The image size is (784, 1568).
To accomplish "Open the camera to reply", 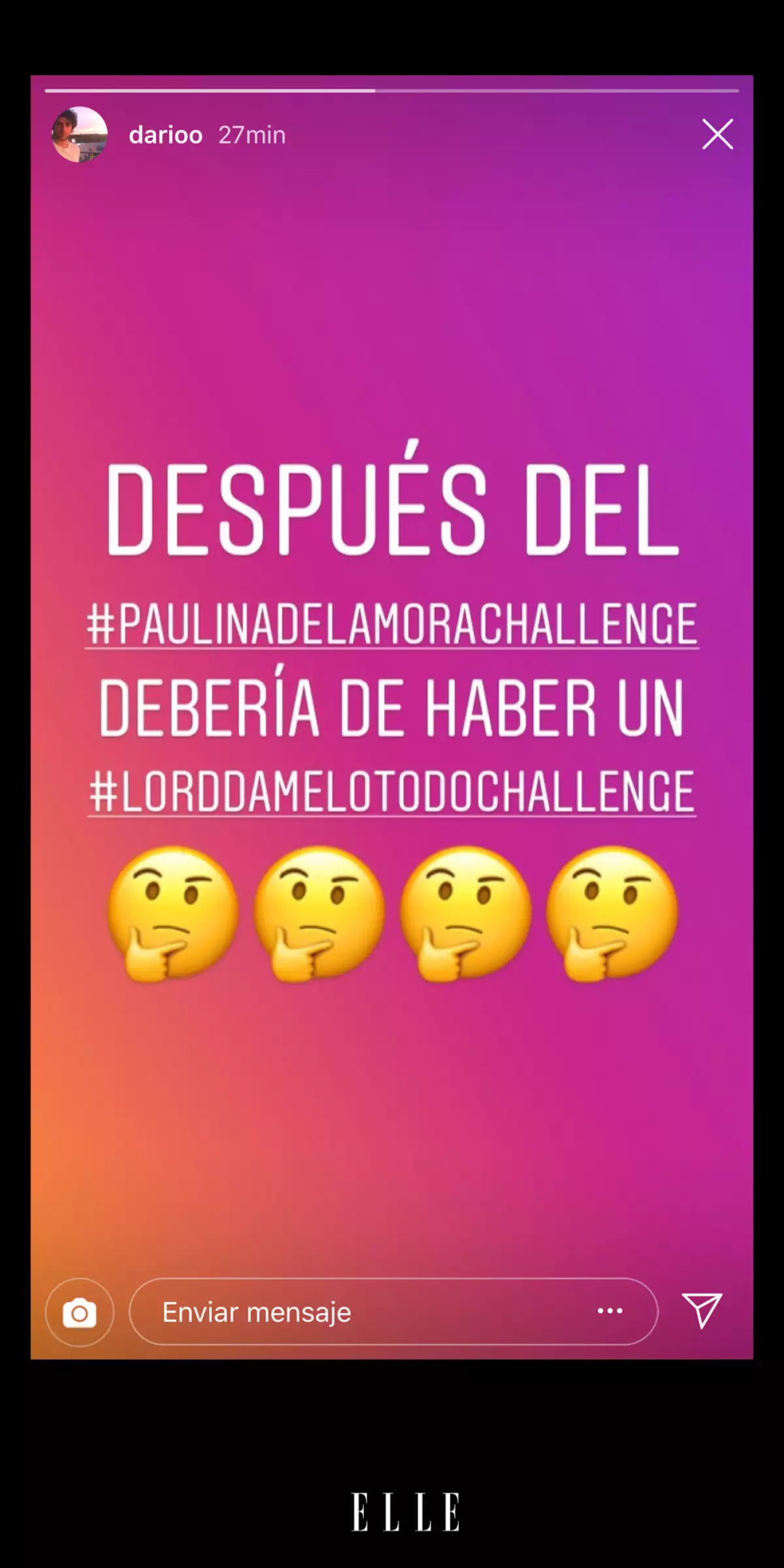I will [x=80, y=1311].
